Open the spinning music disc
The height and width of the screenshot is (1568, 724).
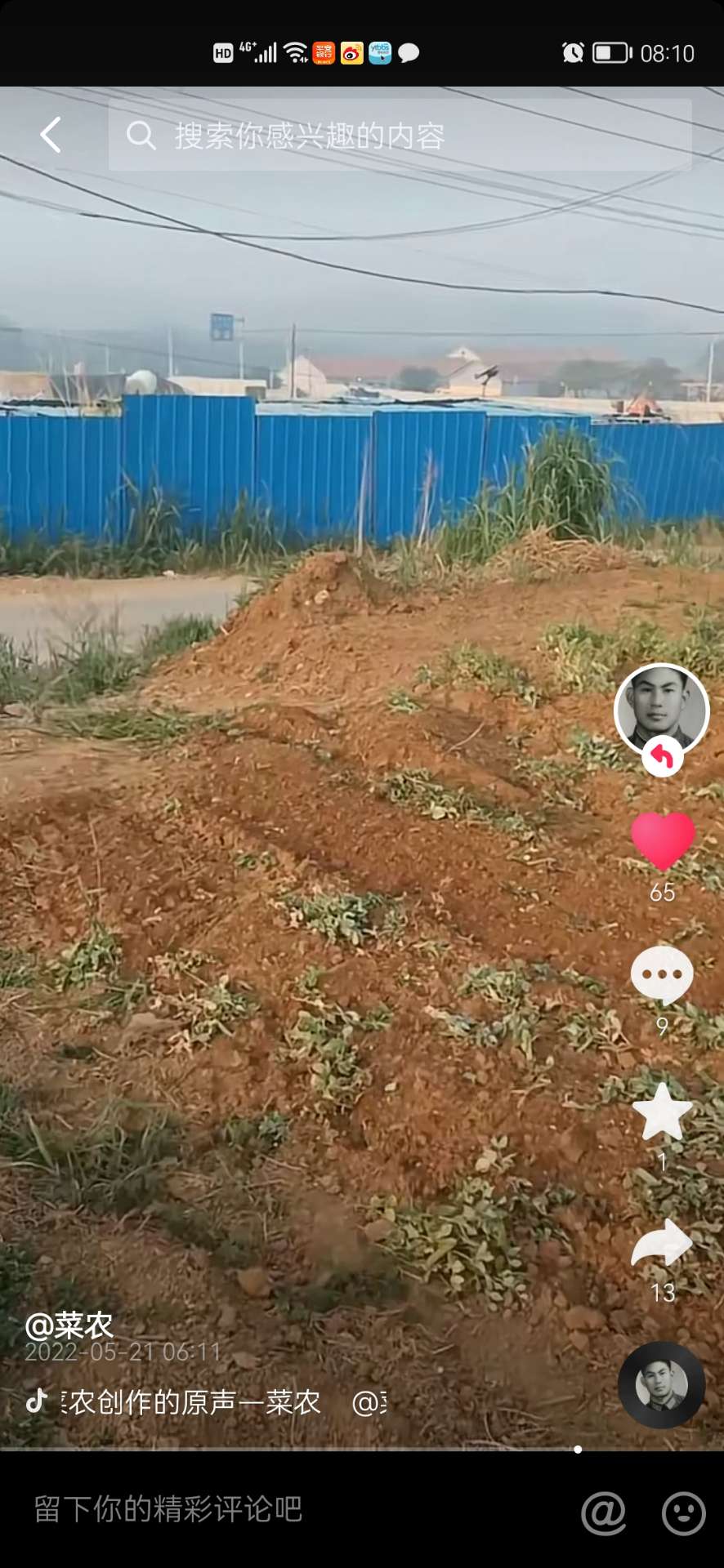[662, 1385]
